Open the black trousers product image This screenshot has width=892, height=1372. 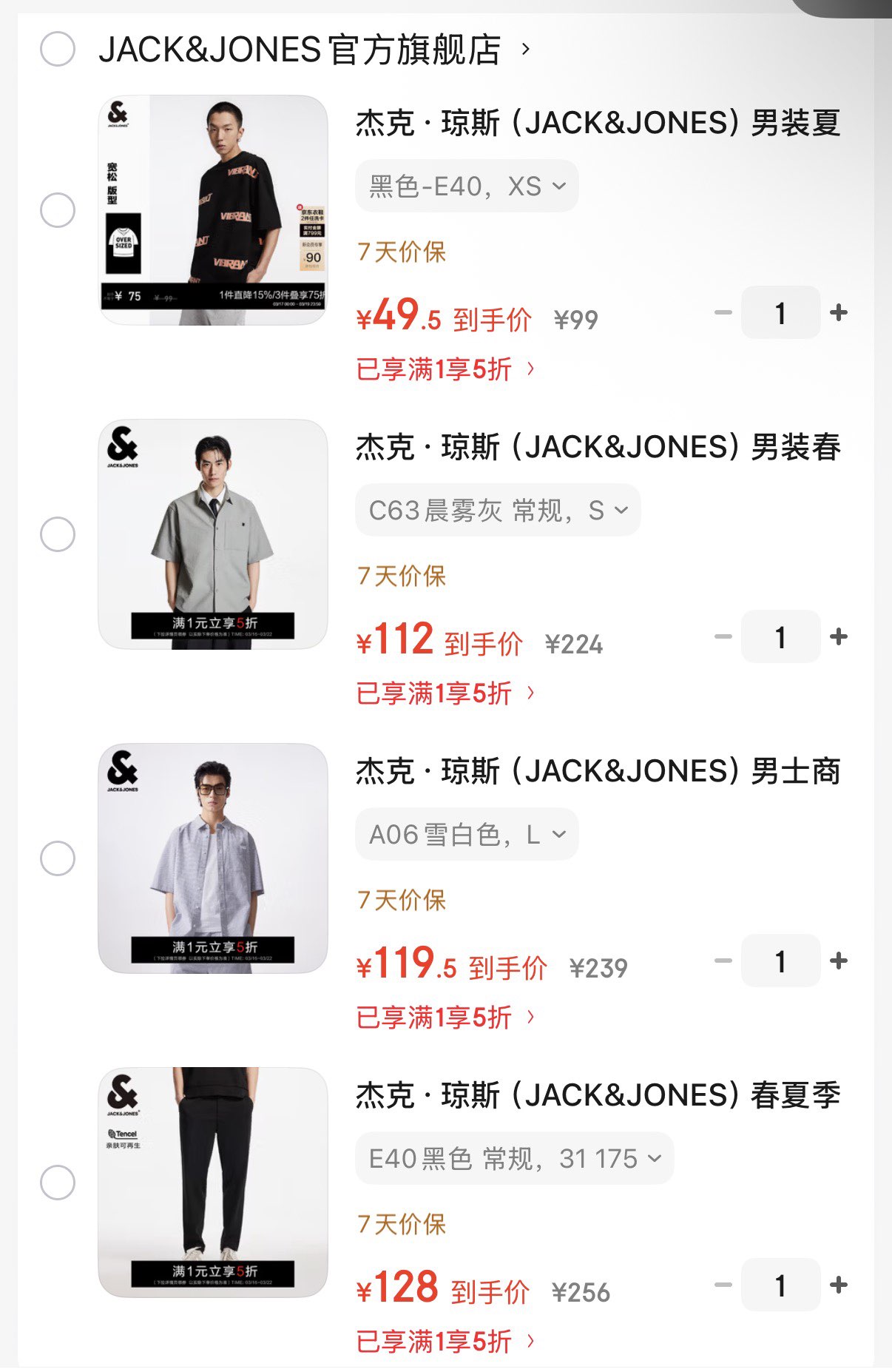coord(213,1183)
